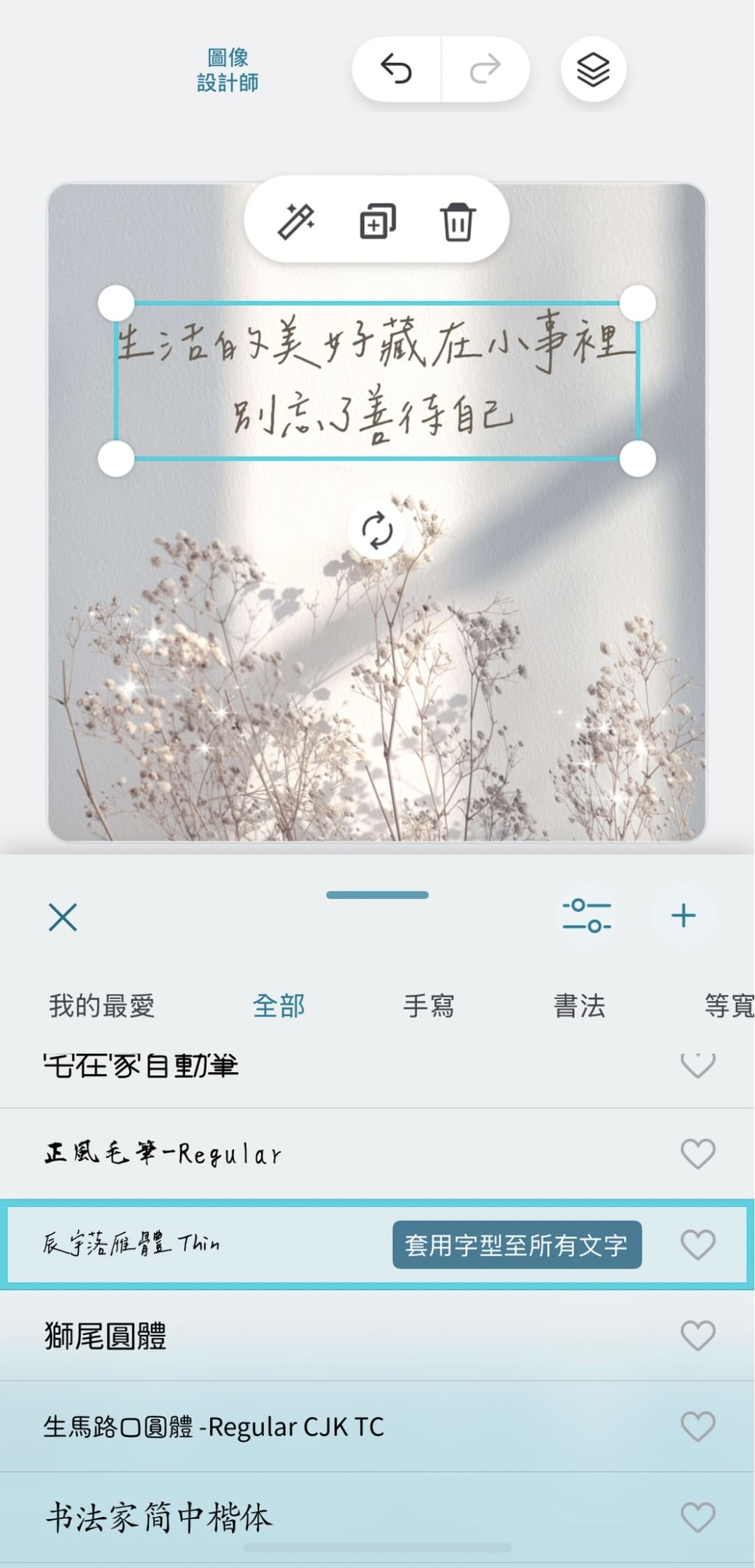Tap the rotate handle below the text box
Viewport: 755px width, 1568px height.
coord(377,531)
